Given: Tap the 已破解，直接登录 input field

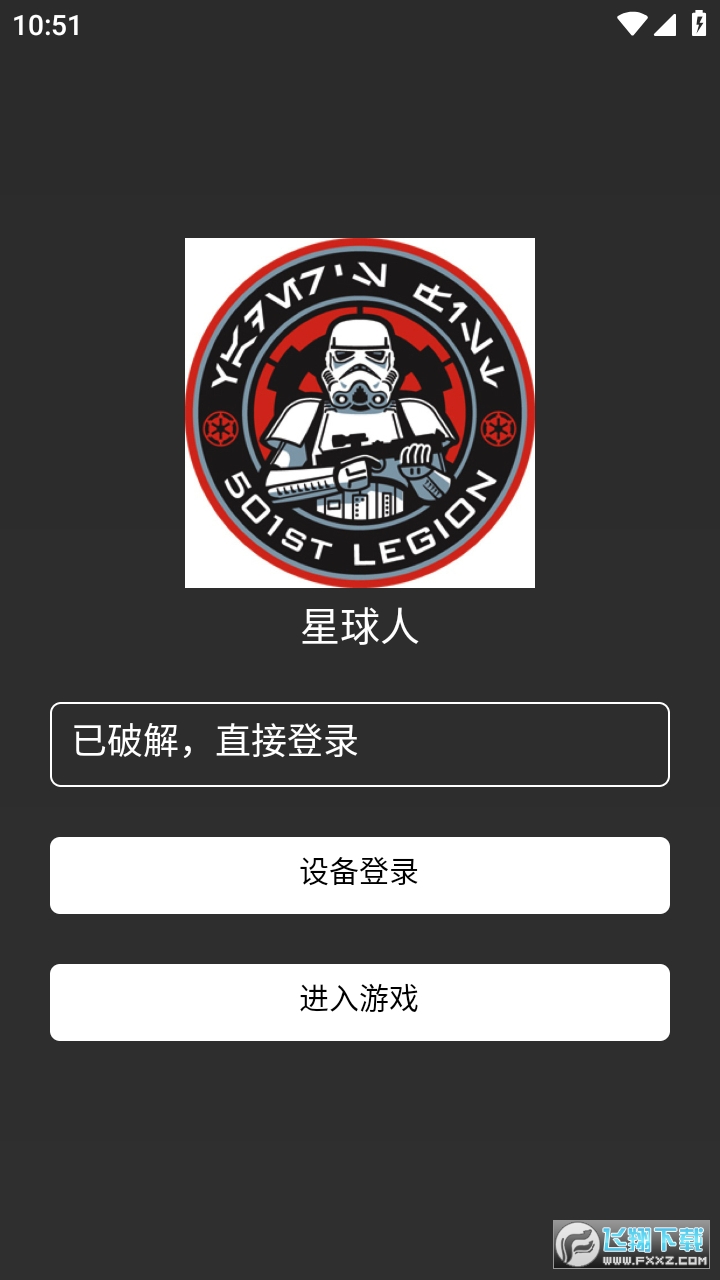Looking at the screenshot, I should tap(360, 744).
